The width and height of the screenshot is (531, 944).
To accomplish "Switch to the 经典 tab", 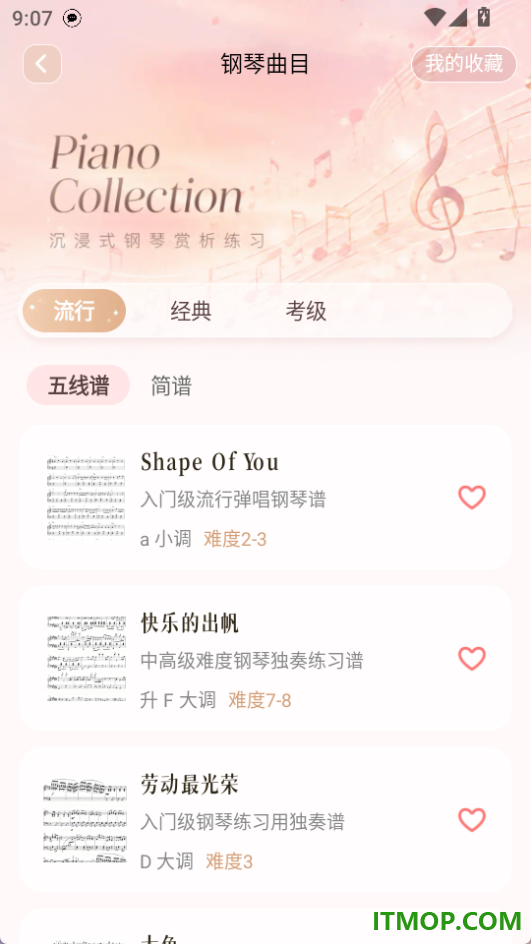I will point(191,311).
